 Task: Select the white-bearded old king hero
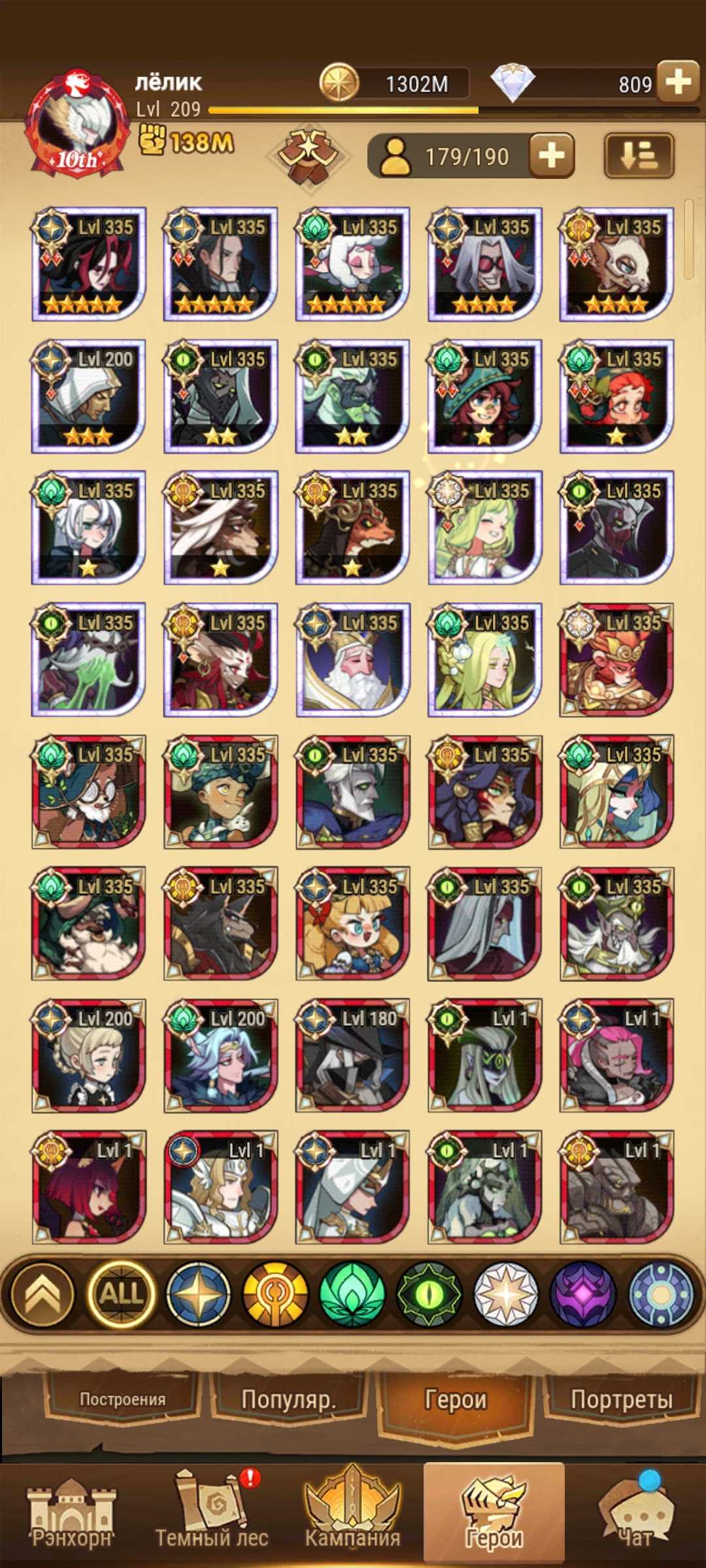click(352, 660)
